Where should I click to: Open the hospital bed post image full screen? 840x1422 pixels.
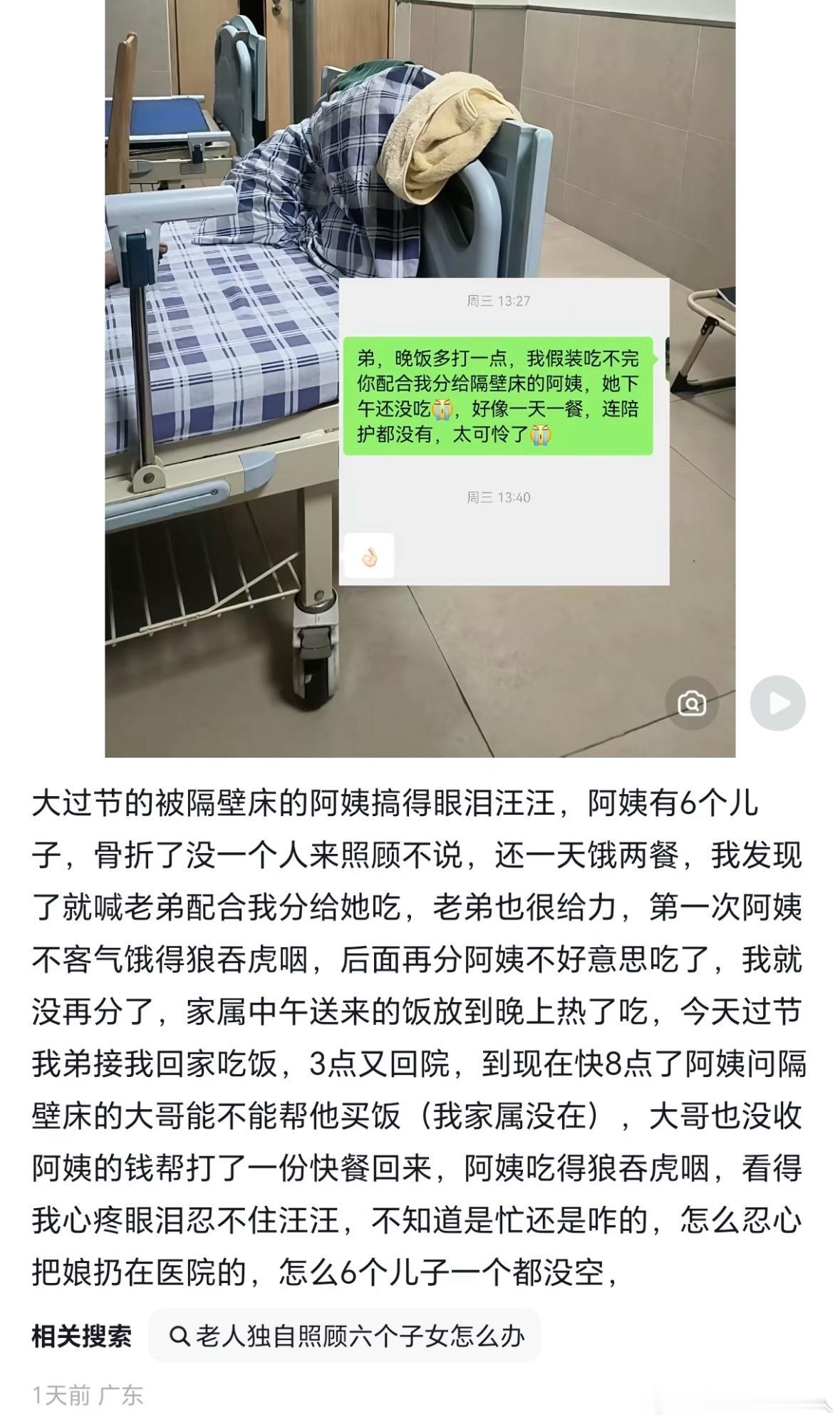tap(420, 378)
